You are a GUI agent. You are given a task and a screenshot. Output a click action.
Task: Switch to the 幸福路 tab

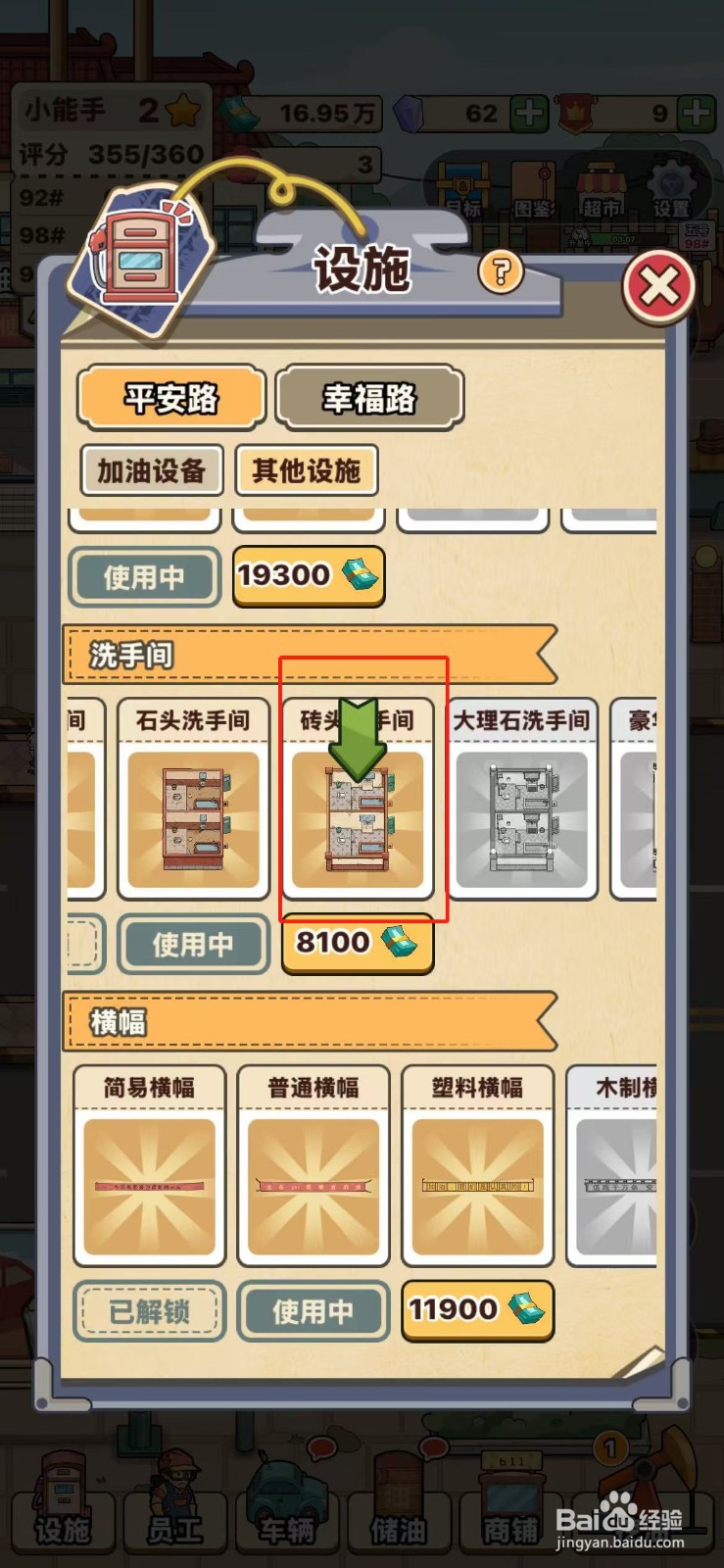[370, 398]
